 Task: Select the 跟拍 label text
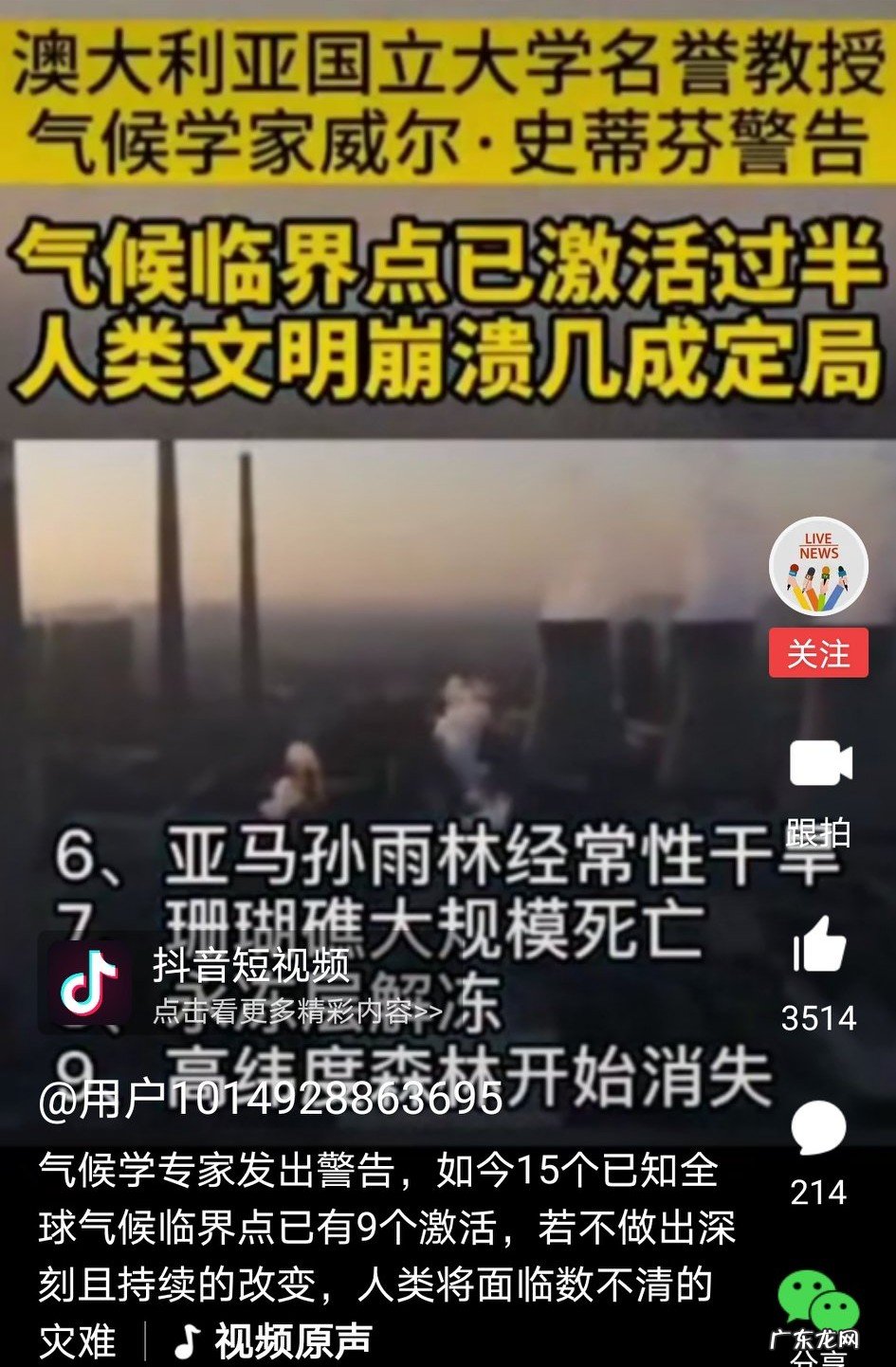[817, 833]
